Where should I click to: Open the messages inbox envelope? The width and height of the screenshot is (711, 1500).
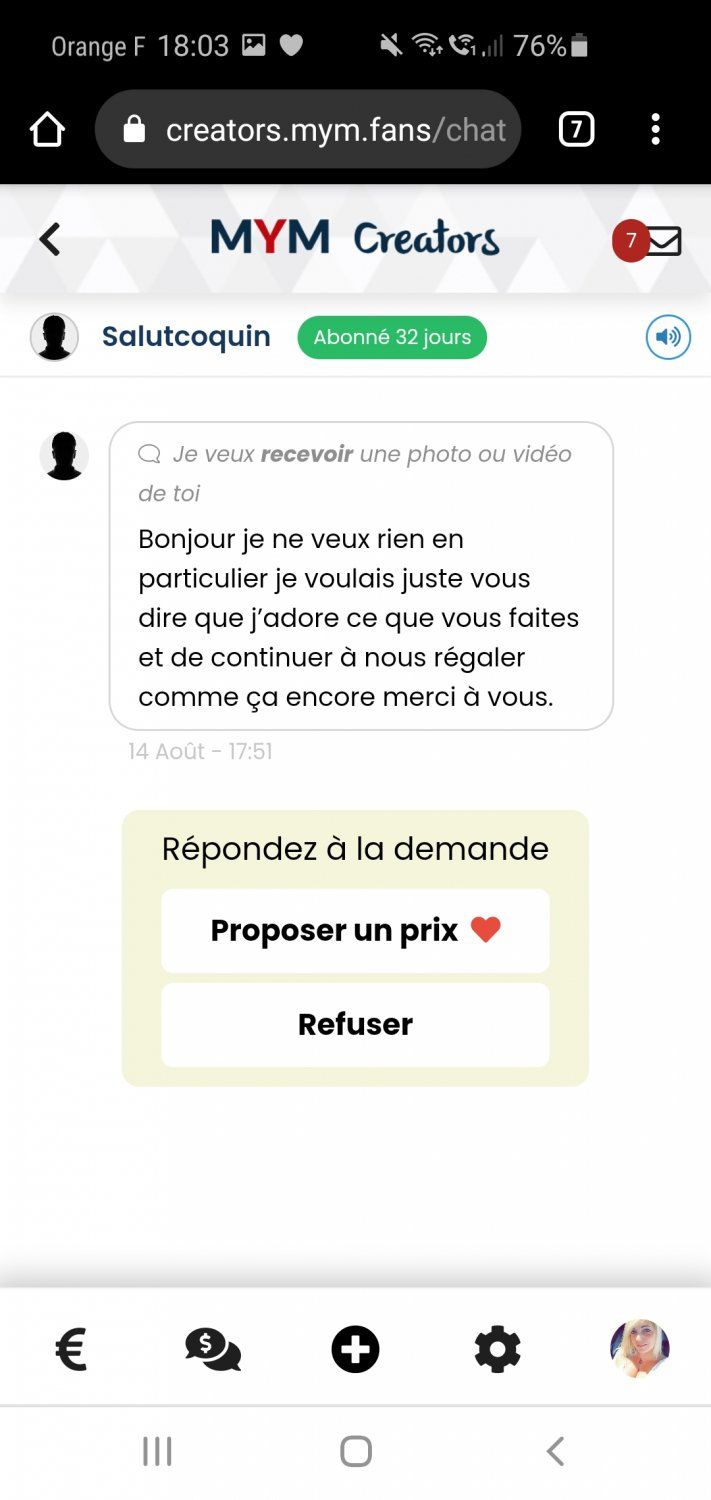click(x=664, y=241)
